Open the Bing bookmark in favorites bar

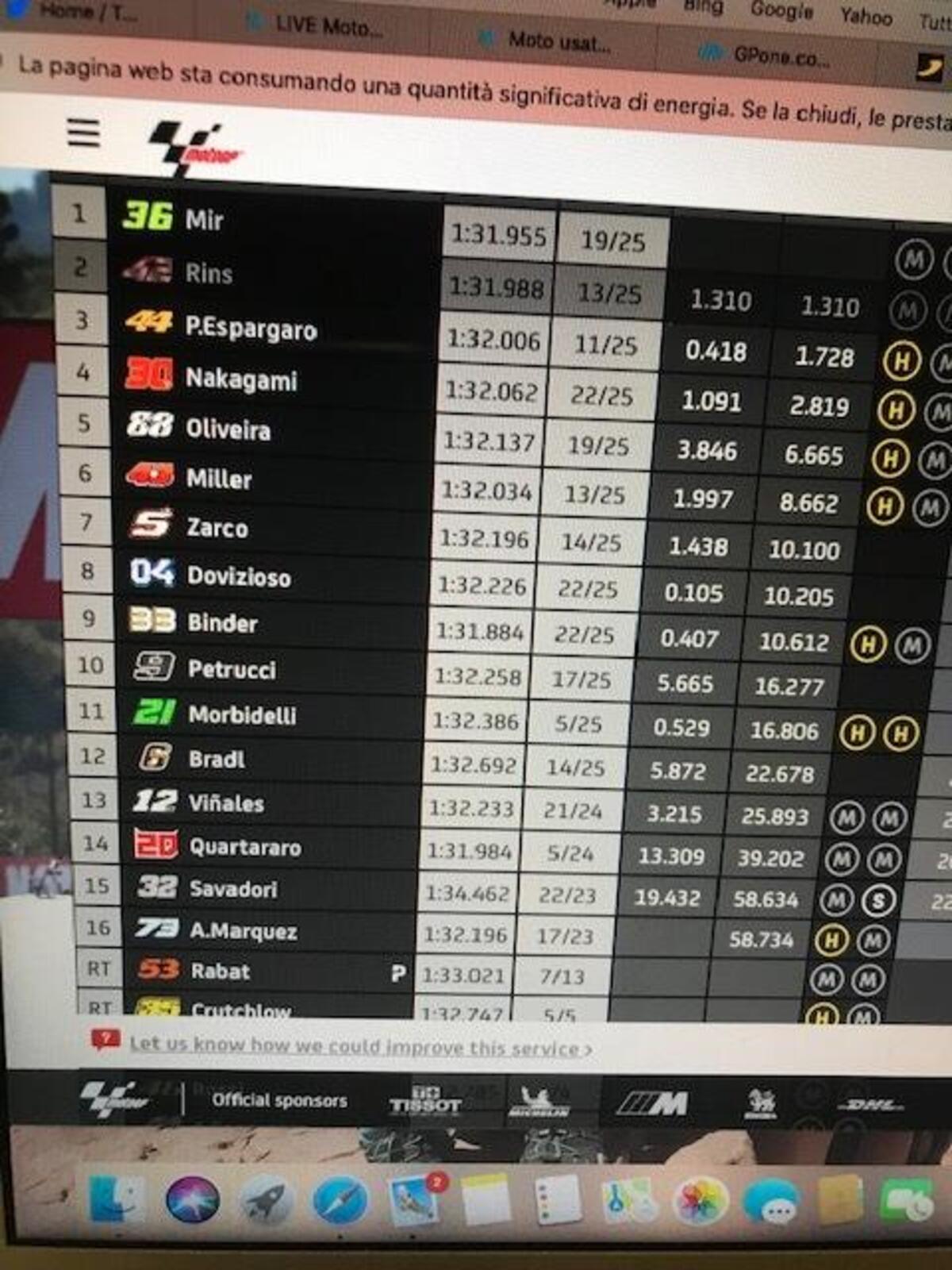click(x=703, y=7)
